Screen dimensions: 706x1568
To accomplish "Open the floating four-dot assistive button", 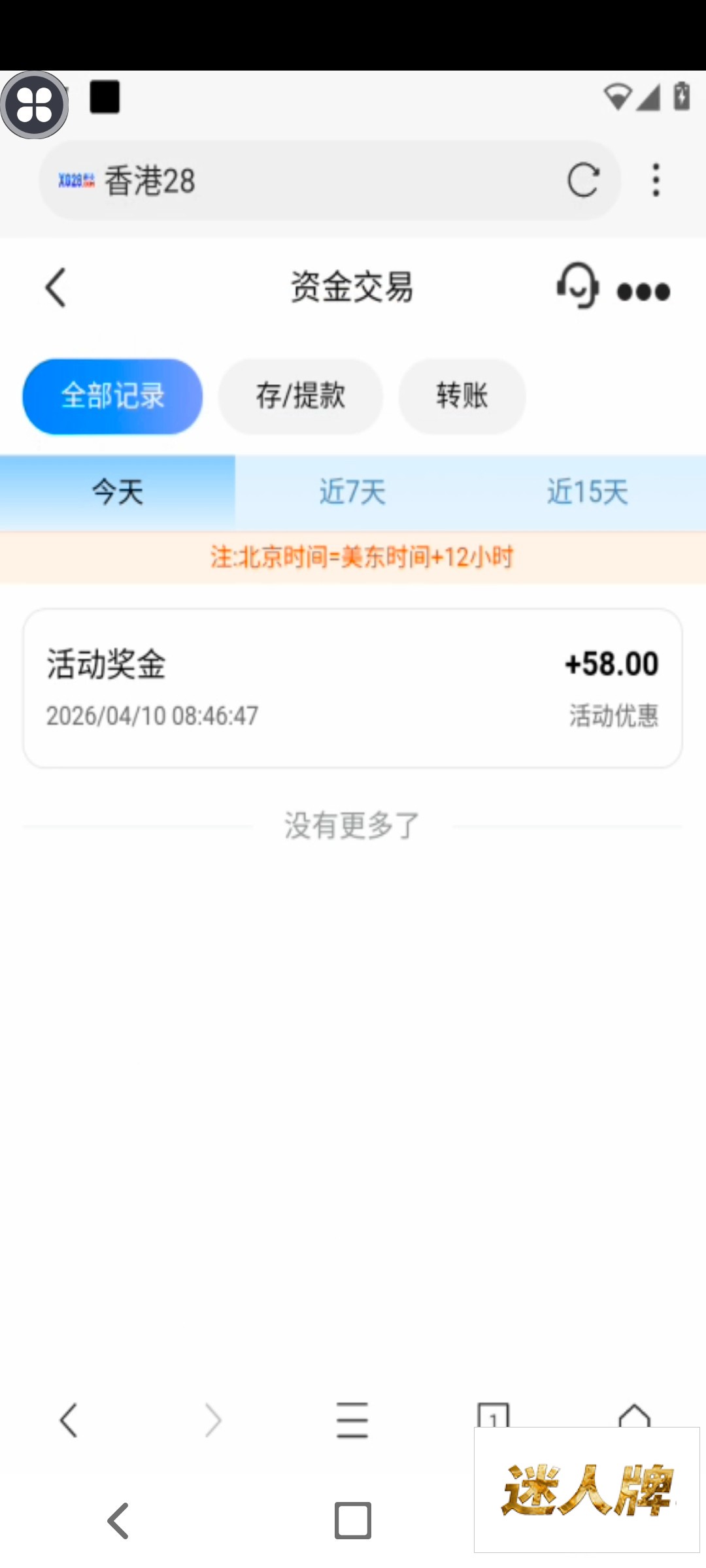I will tap(35, 105).
